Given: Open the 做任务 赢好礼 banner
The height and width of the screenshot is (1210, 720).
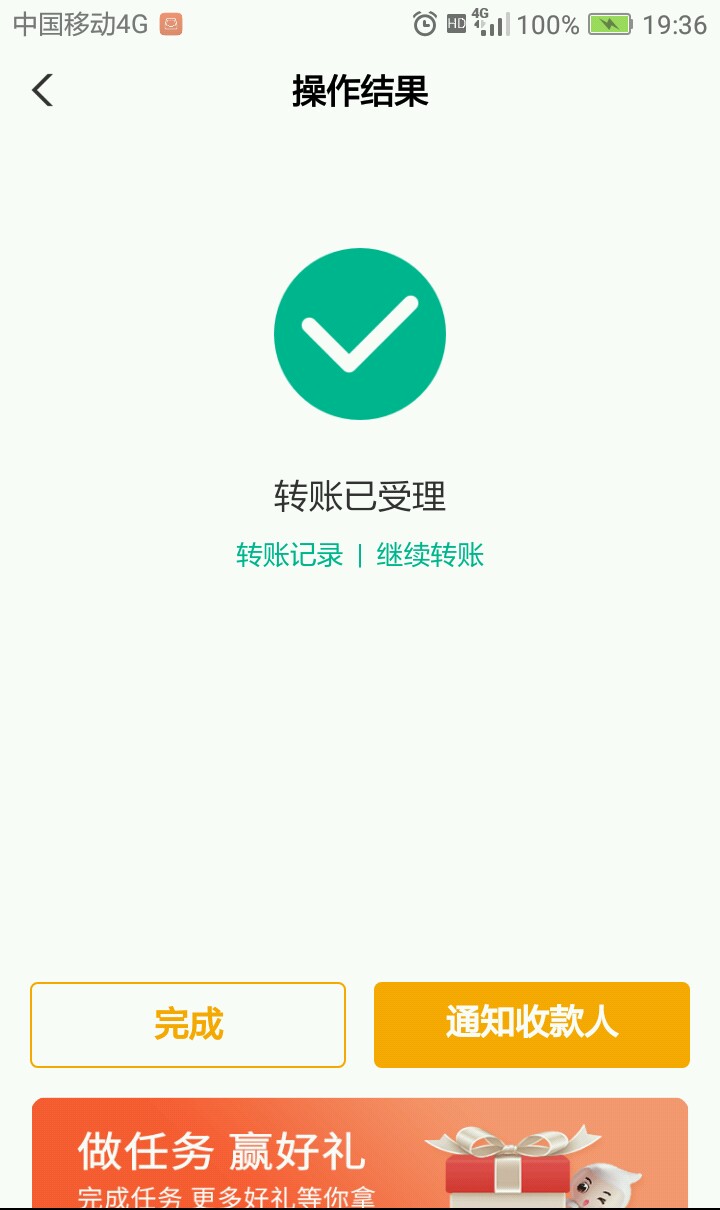Looking at the screenshot, I should [360, 1155].
